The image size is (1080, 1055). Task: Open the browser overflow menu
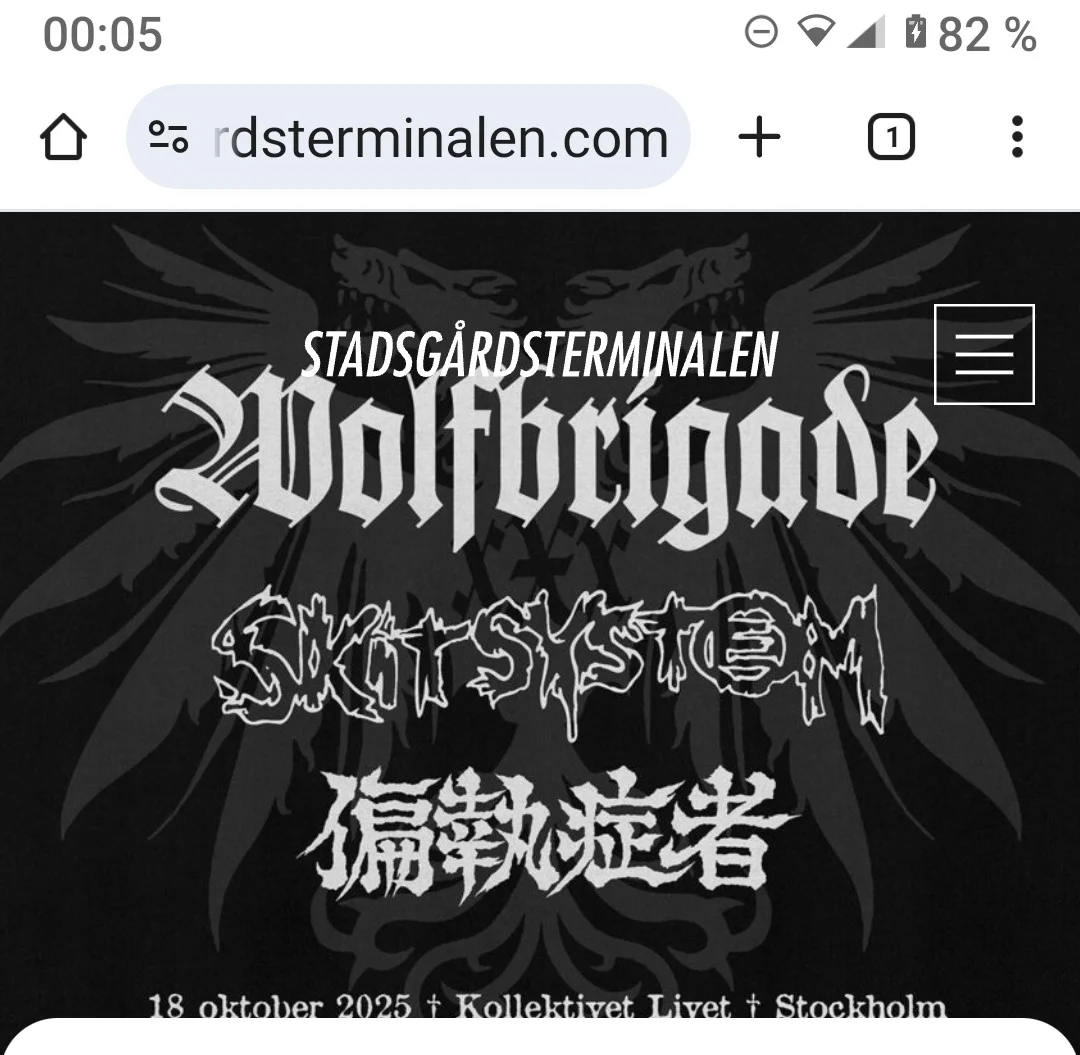(x=1017, y=138)
